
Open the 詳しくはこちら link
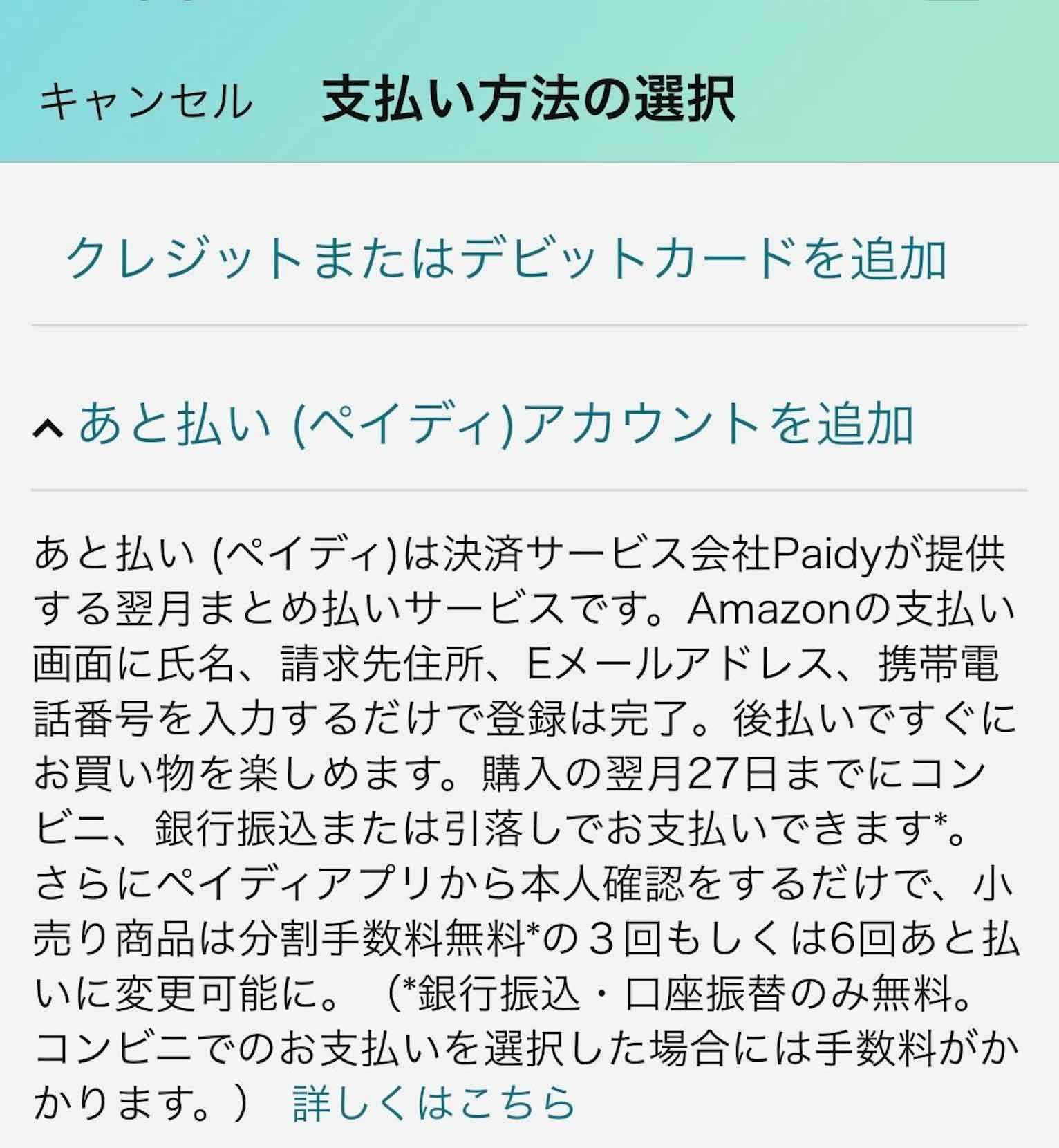[434, 1102]
